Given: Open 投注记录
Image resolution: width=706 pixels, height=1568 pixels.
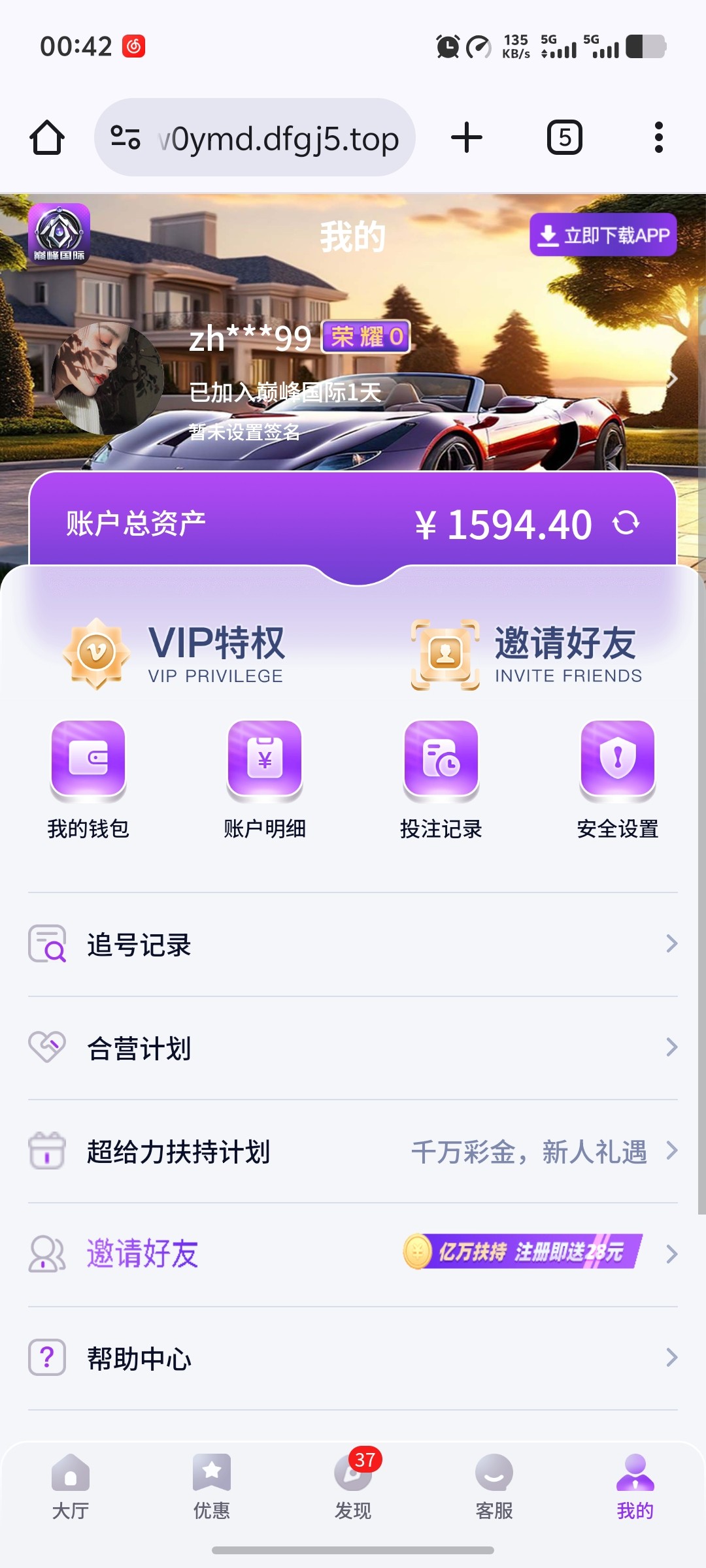Looking at the screenshot, I should [x=441, y=779].
